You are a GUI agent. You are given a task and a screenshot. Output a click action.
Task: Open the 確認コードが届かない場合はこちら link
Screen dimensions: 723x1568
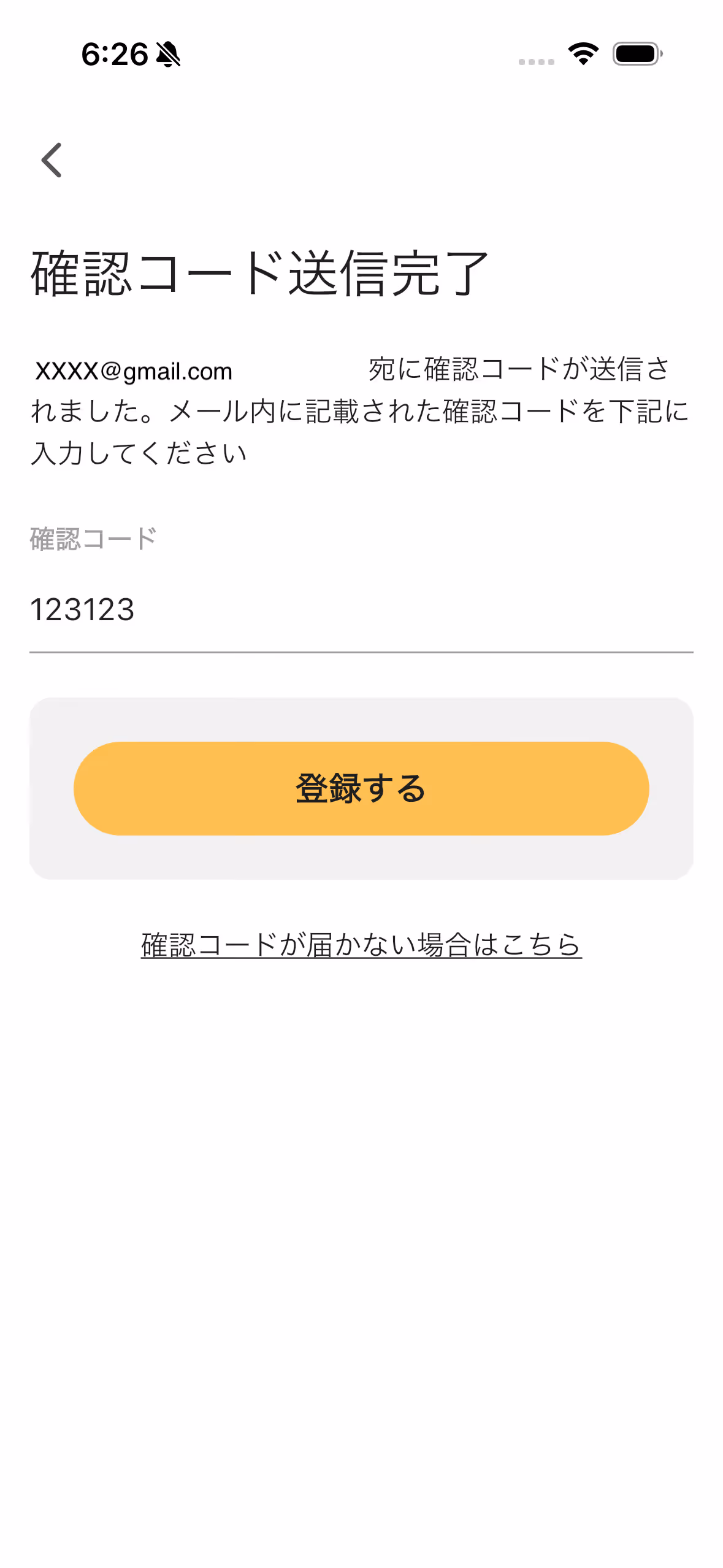click(x=361, y=945)
